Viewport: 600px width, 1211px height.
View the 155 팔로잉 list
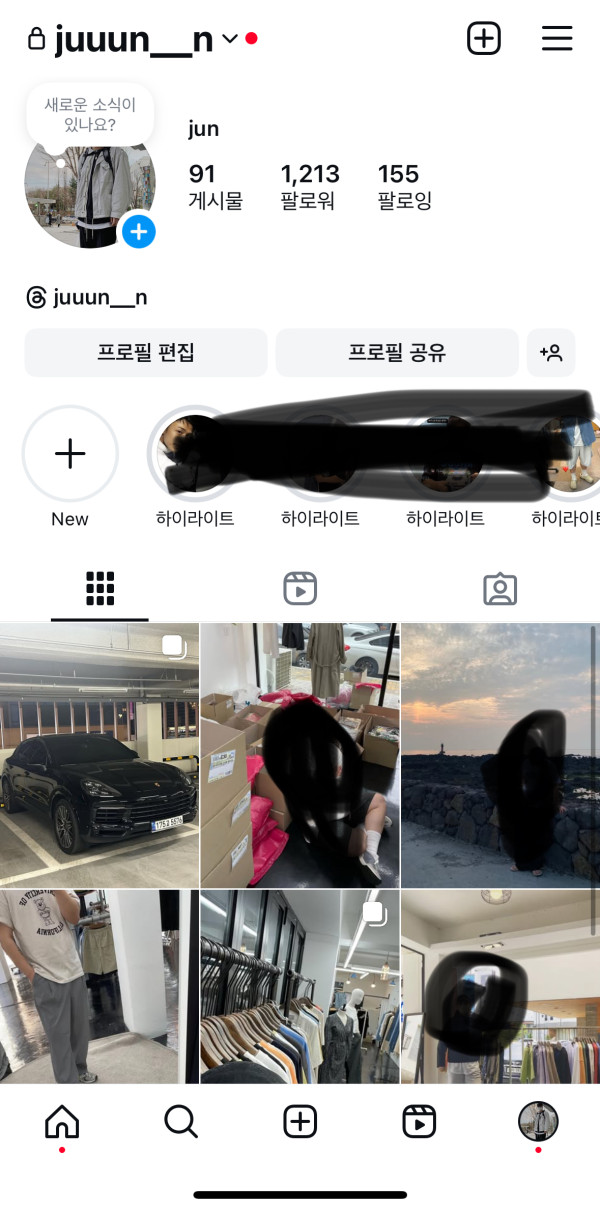click(404, 186)
